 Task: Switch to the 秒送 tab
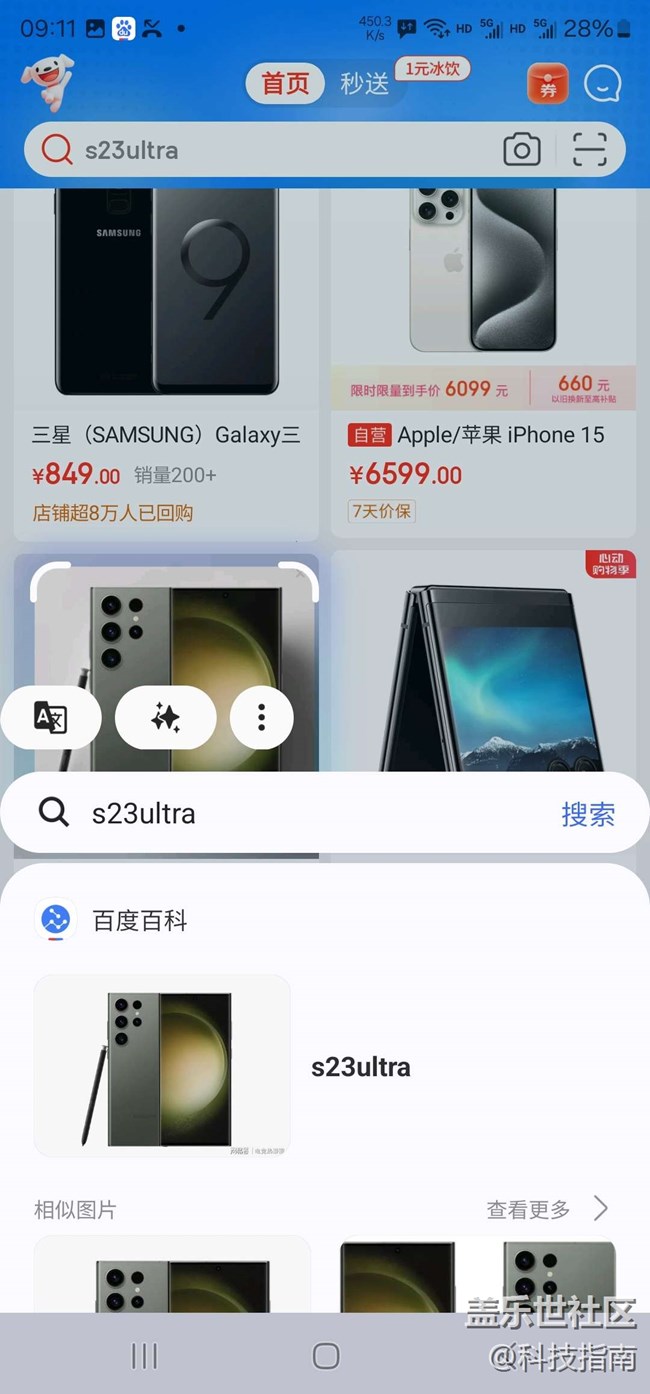[x=364, y=84]
